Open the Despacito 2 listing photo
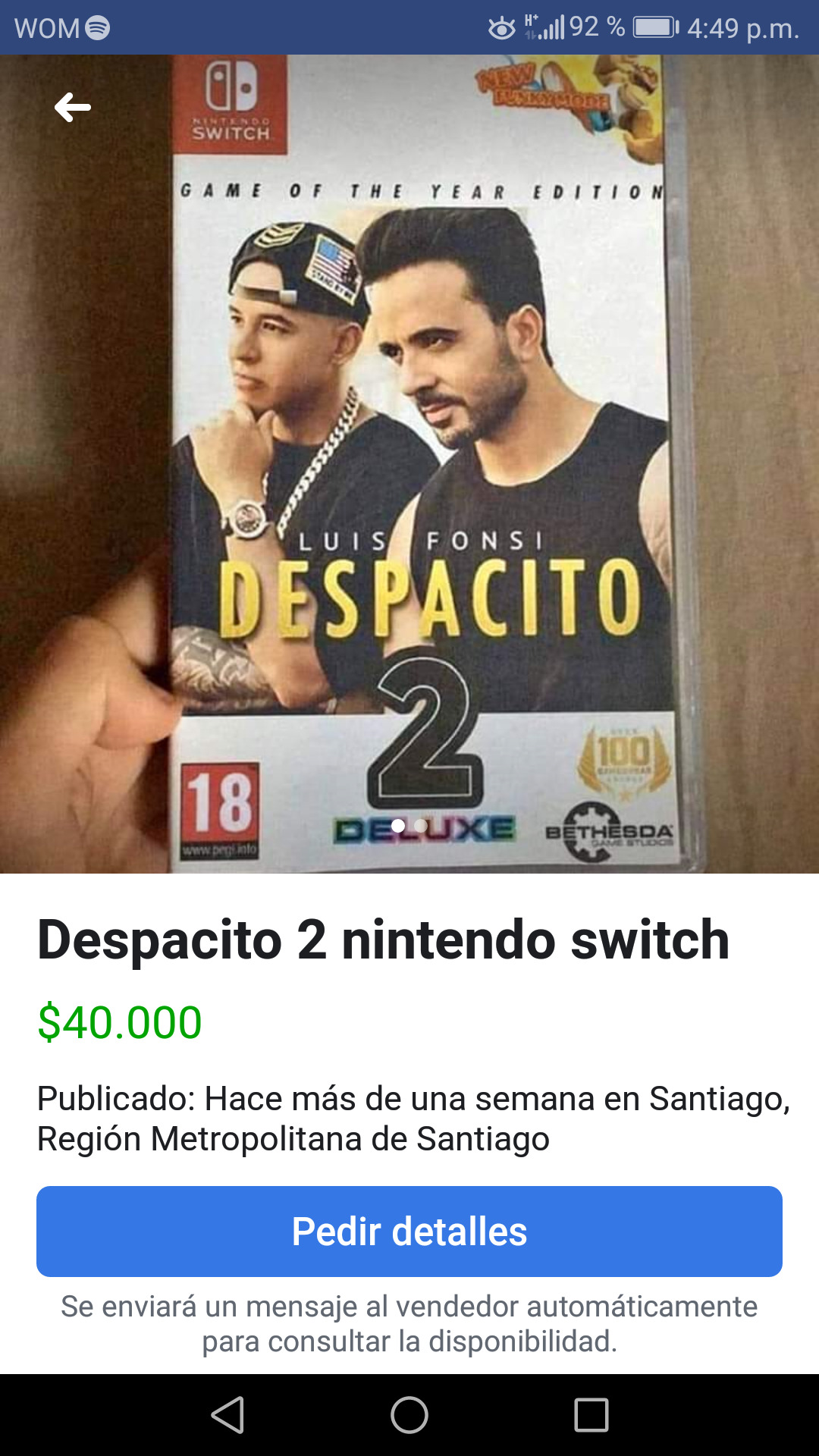 tap(409, 455)
